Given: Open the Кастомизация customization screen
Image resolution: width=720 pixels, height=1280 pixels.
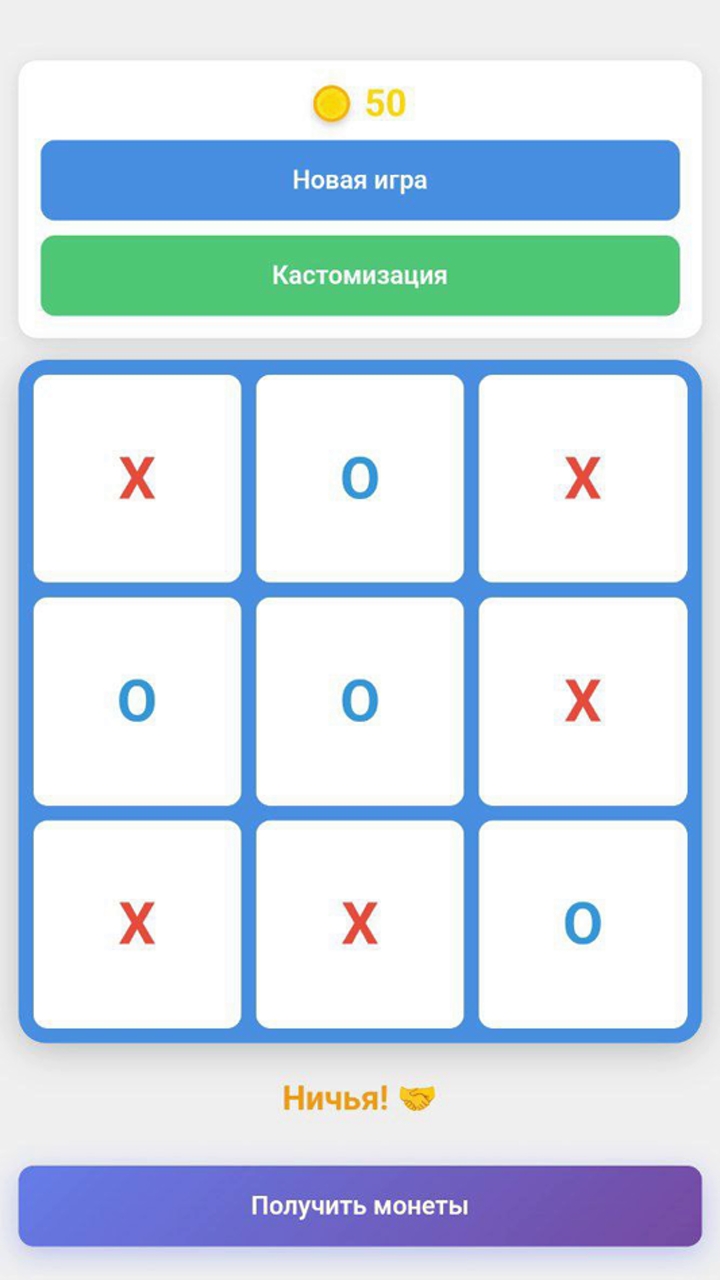Looking at the screenshot, I should 360,276.
